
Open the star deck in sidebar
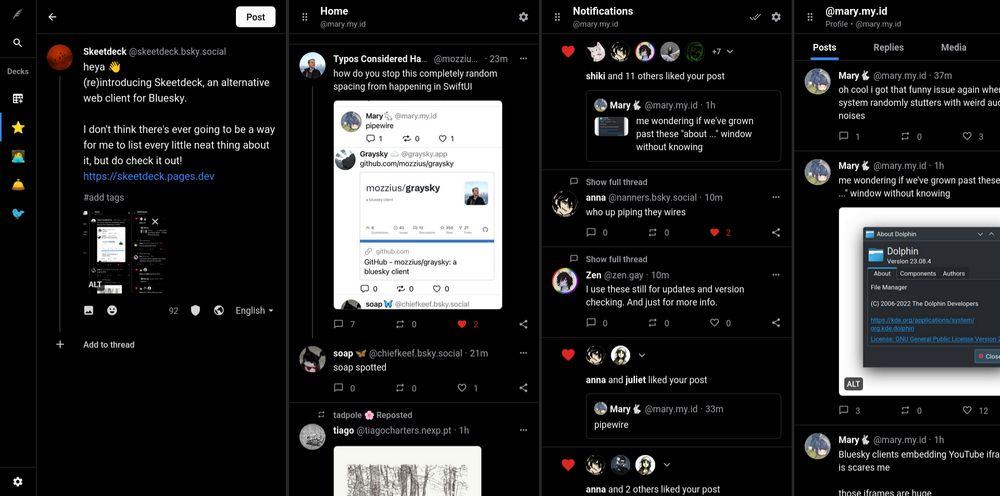pyautogui.click(x=17, y=128)
